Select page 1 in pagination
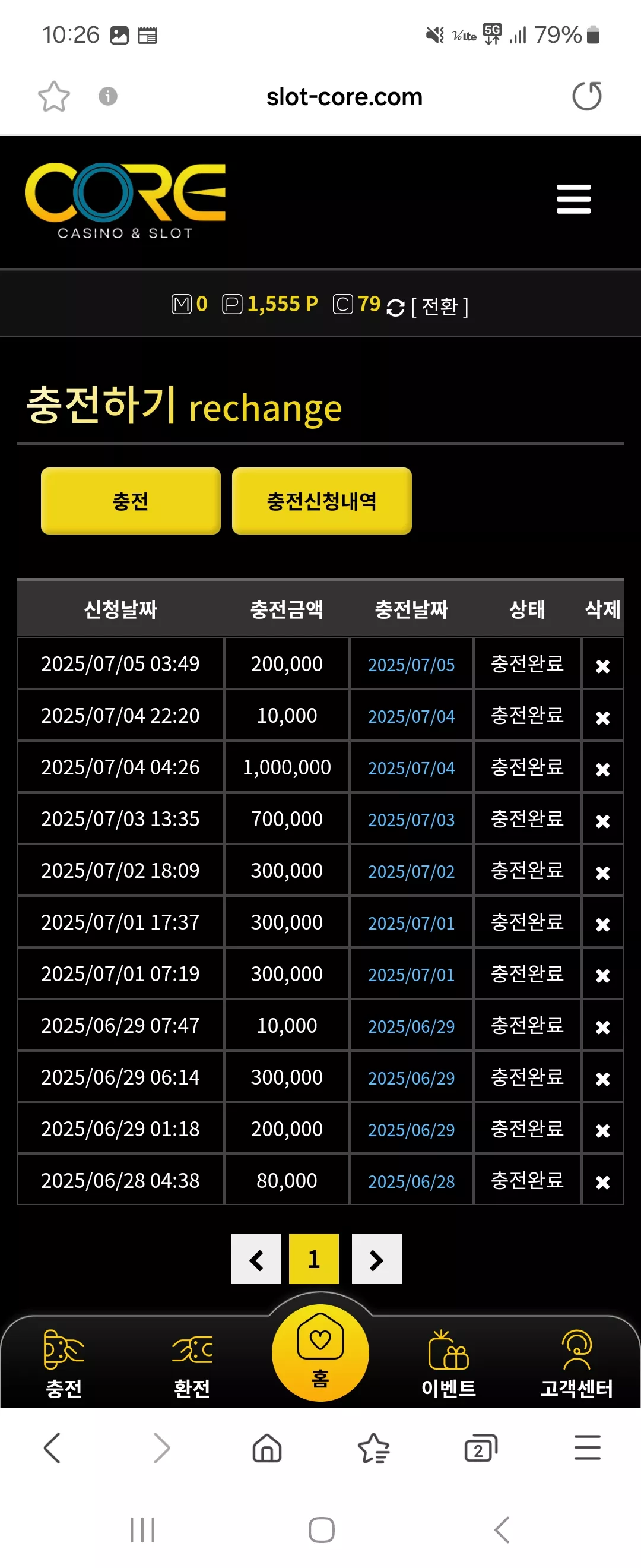The width and height of the screenshot is (641, 1568). coord(314,1259)
